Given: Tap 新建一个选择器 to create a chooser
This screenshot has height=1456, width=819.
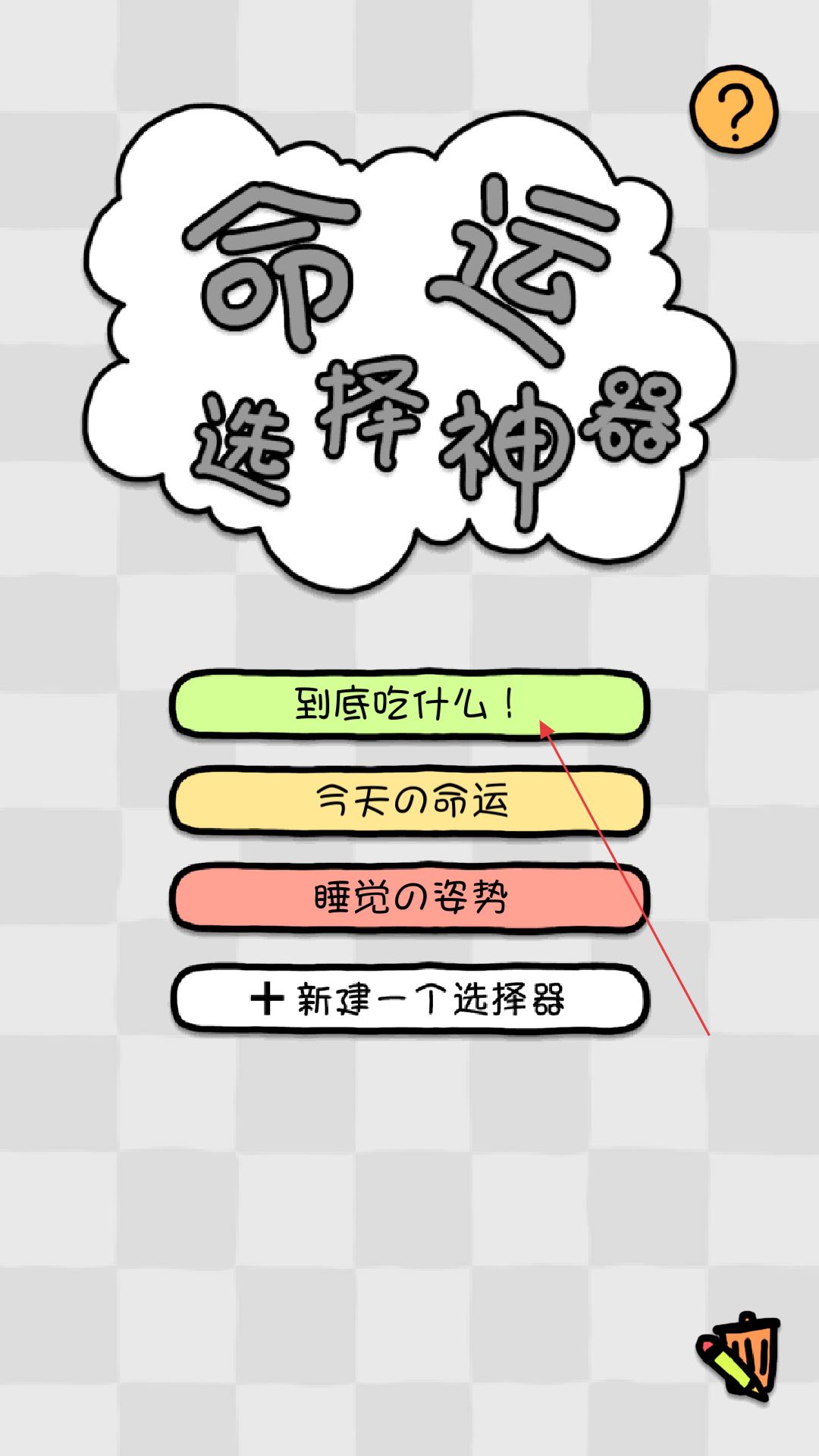Looking at the screenshot, I should (409, 999).
